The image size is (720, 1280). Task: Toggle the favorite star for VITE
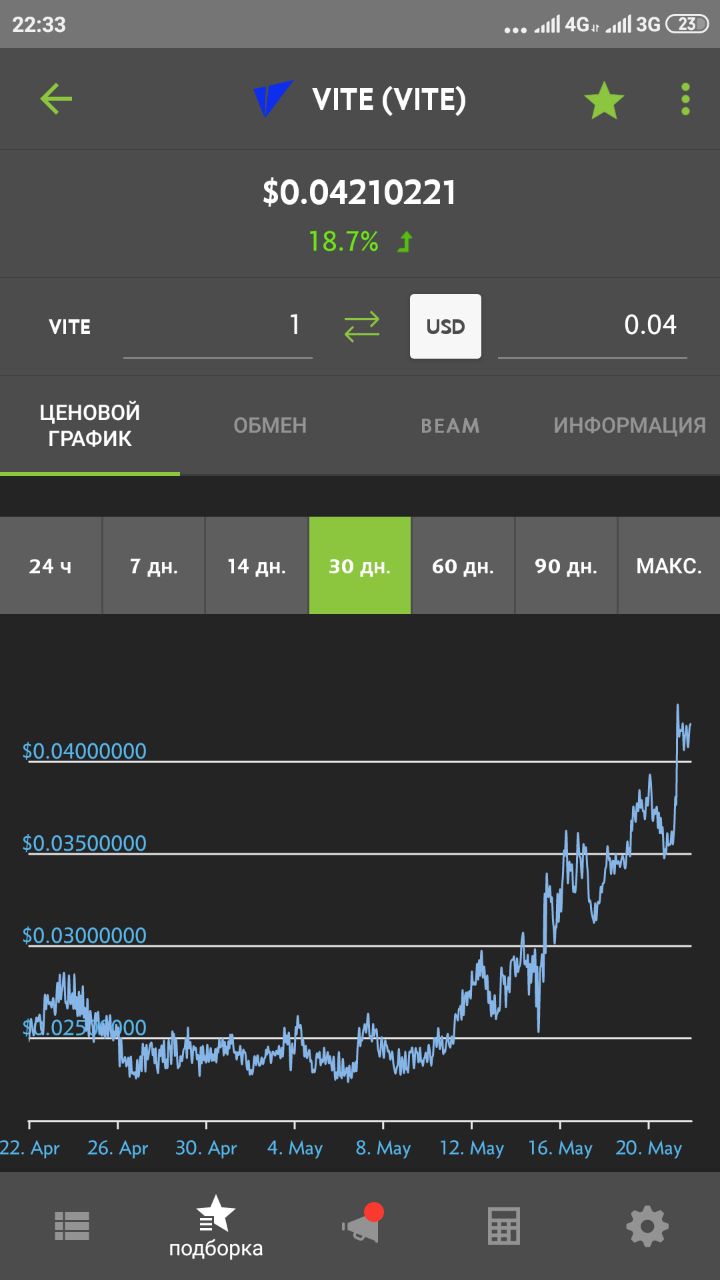click(604, 100)
